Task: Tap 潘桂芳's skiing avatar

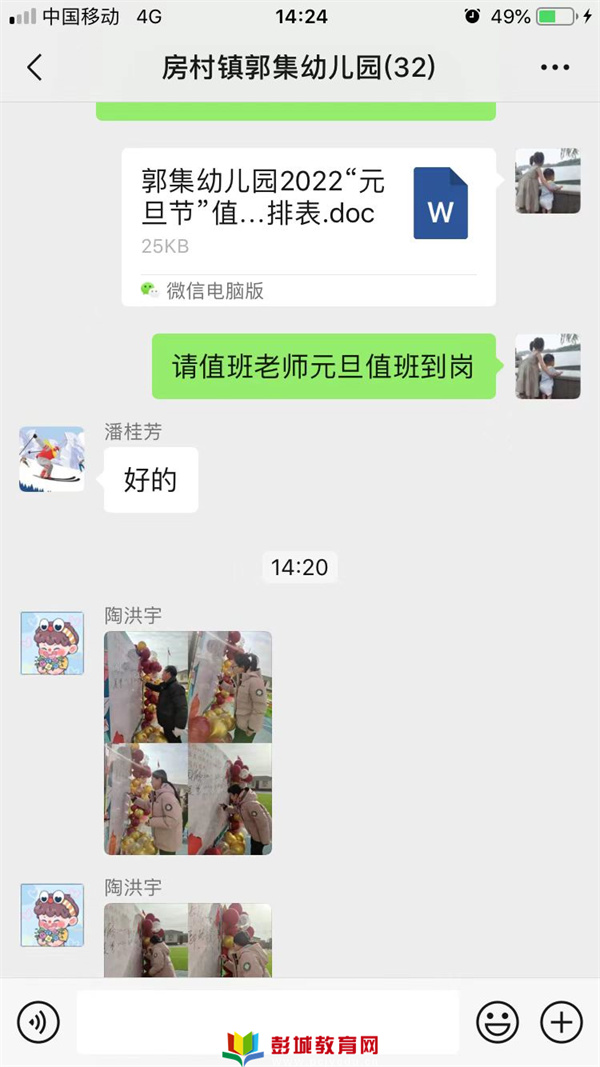Action: 52,459
